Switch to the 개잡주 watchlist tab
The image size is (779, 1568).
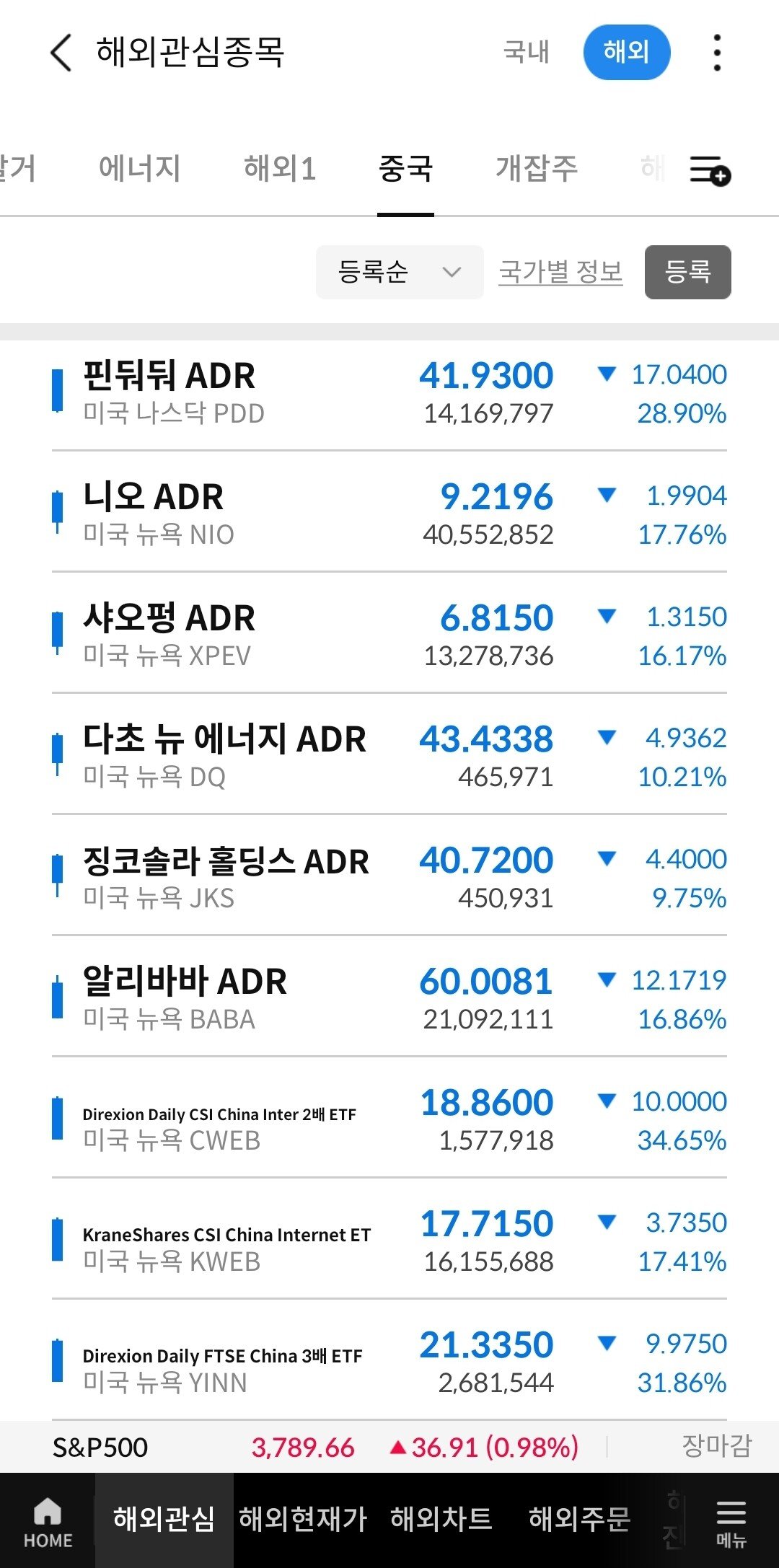point(537,168)
